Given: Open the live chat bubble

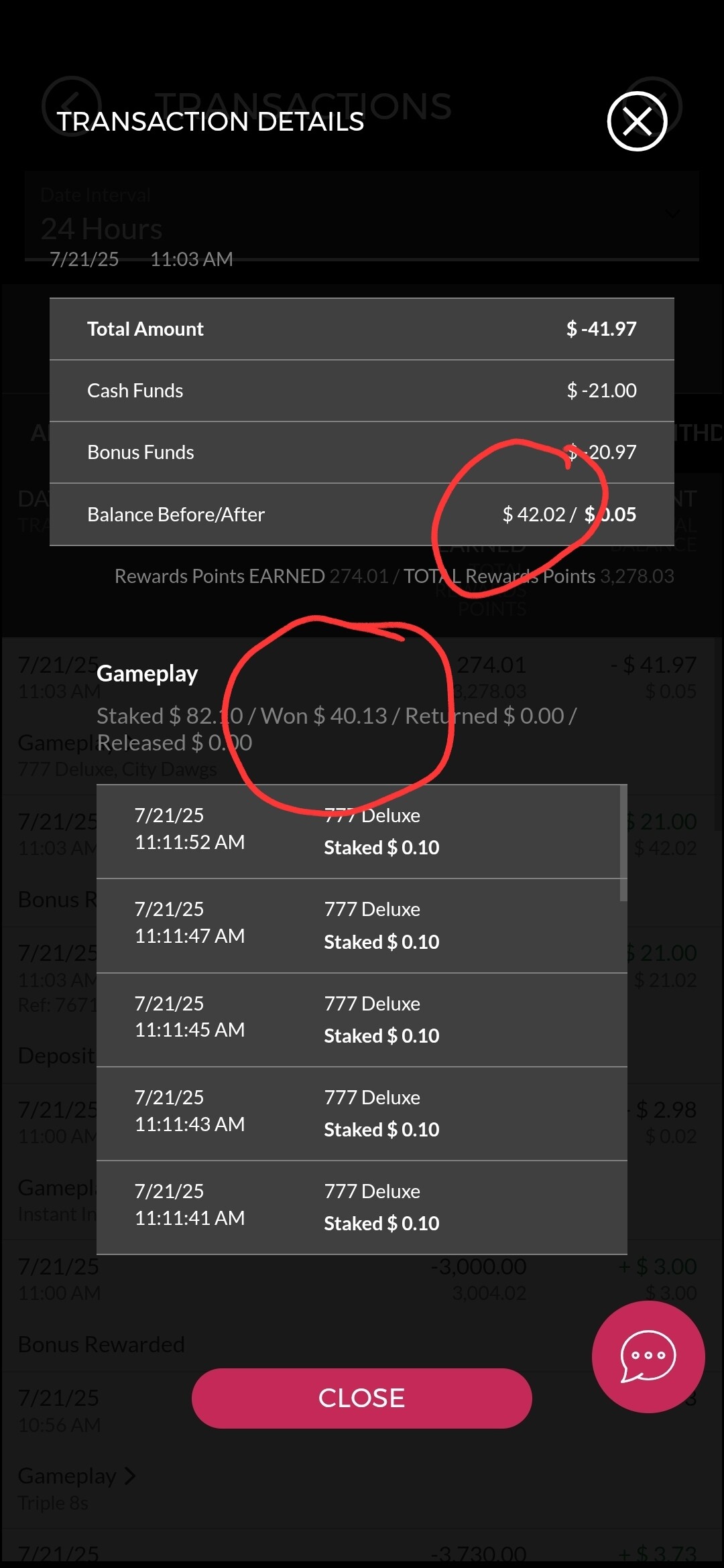Looking at the screenshot, I should coord(648,1356).
